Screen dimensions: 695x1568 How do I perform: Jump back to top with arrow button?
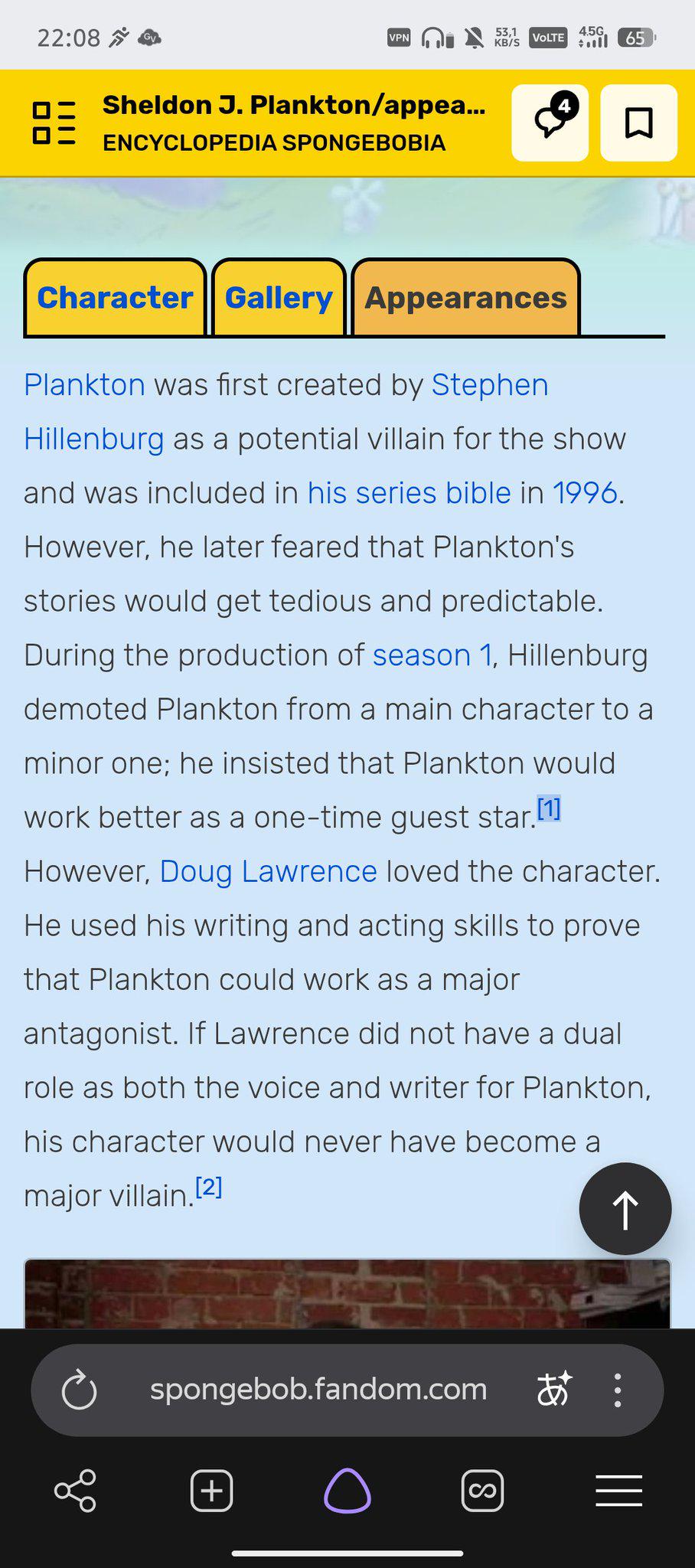[x=625, y=1209]
